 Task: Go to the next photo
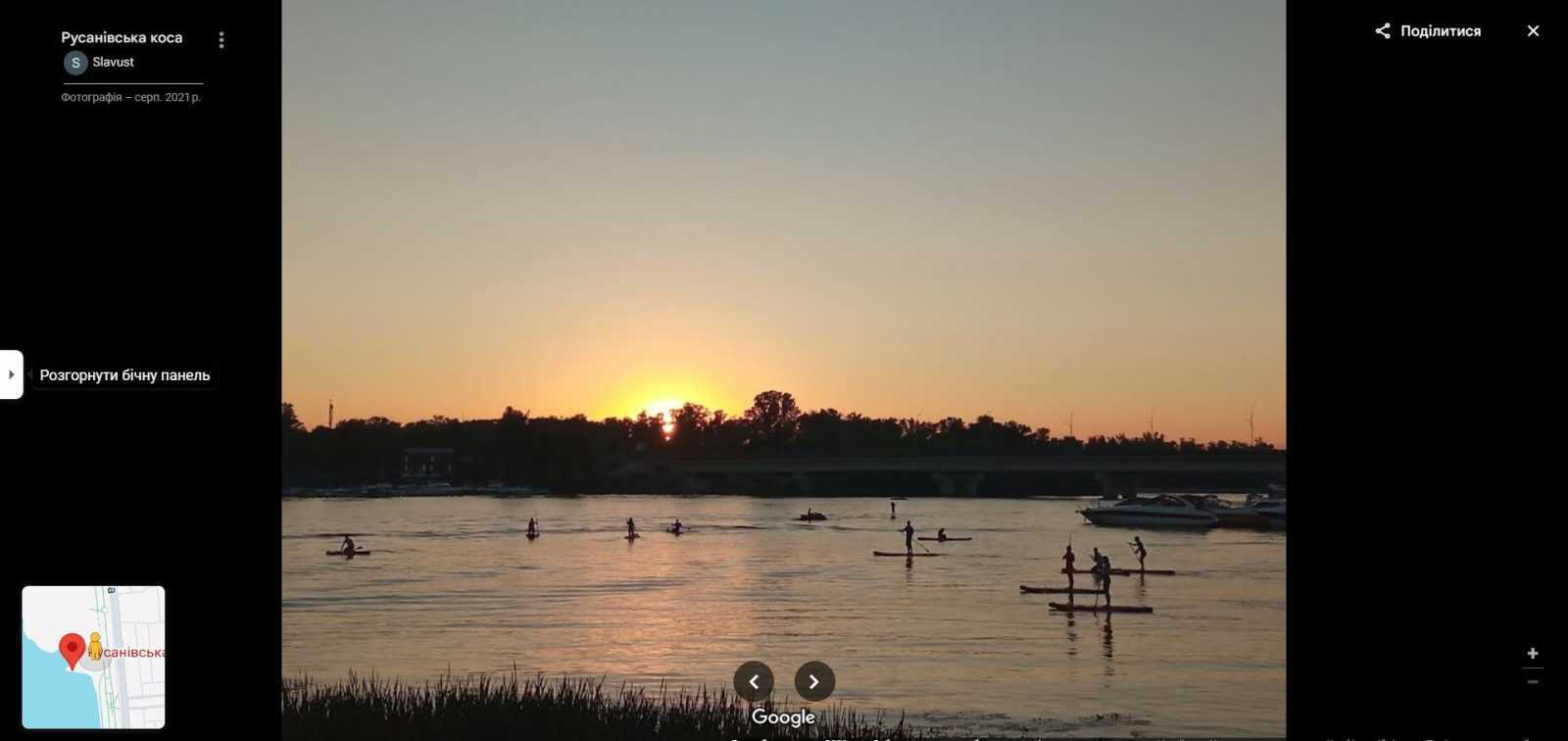pyautogui.click(x=814, y=681)
